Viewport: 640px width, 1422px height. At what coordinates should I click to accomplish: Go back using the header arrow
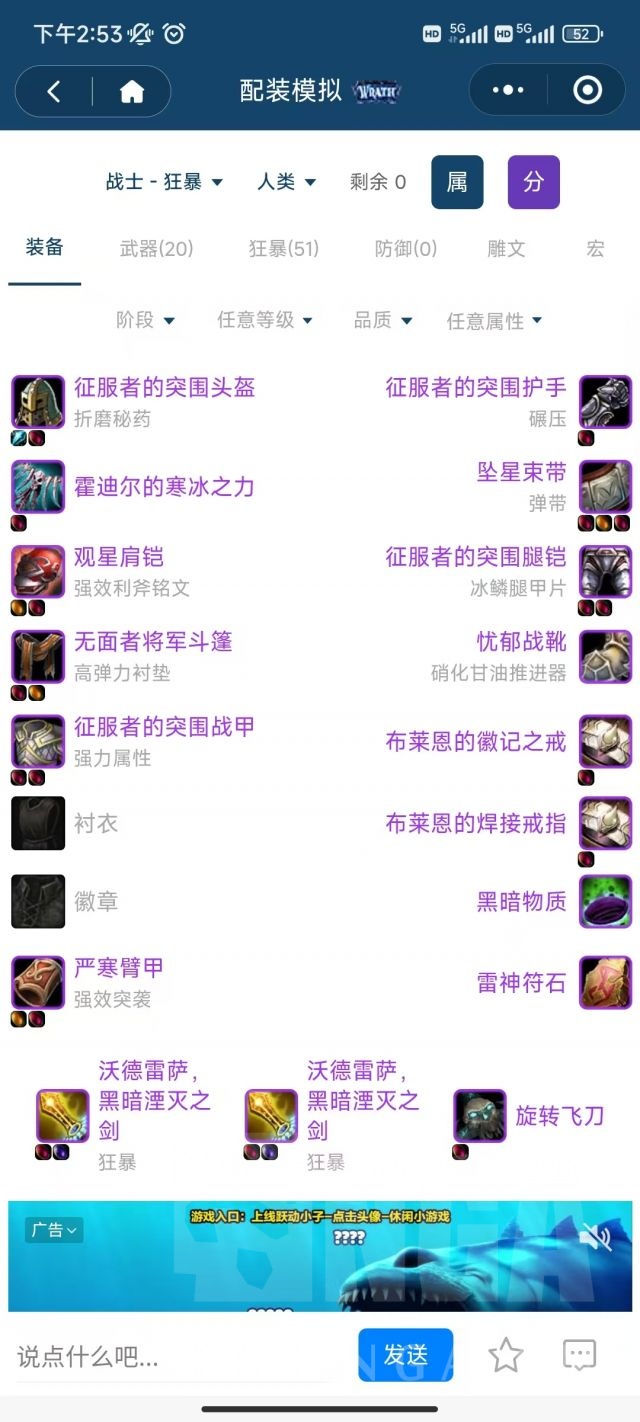point(54,92)
